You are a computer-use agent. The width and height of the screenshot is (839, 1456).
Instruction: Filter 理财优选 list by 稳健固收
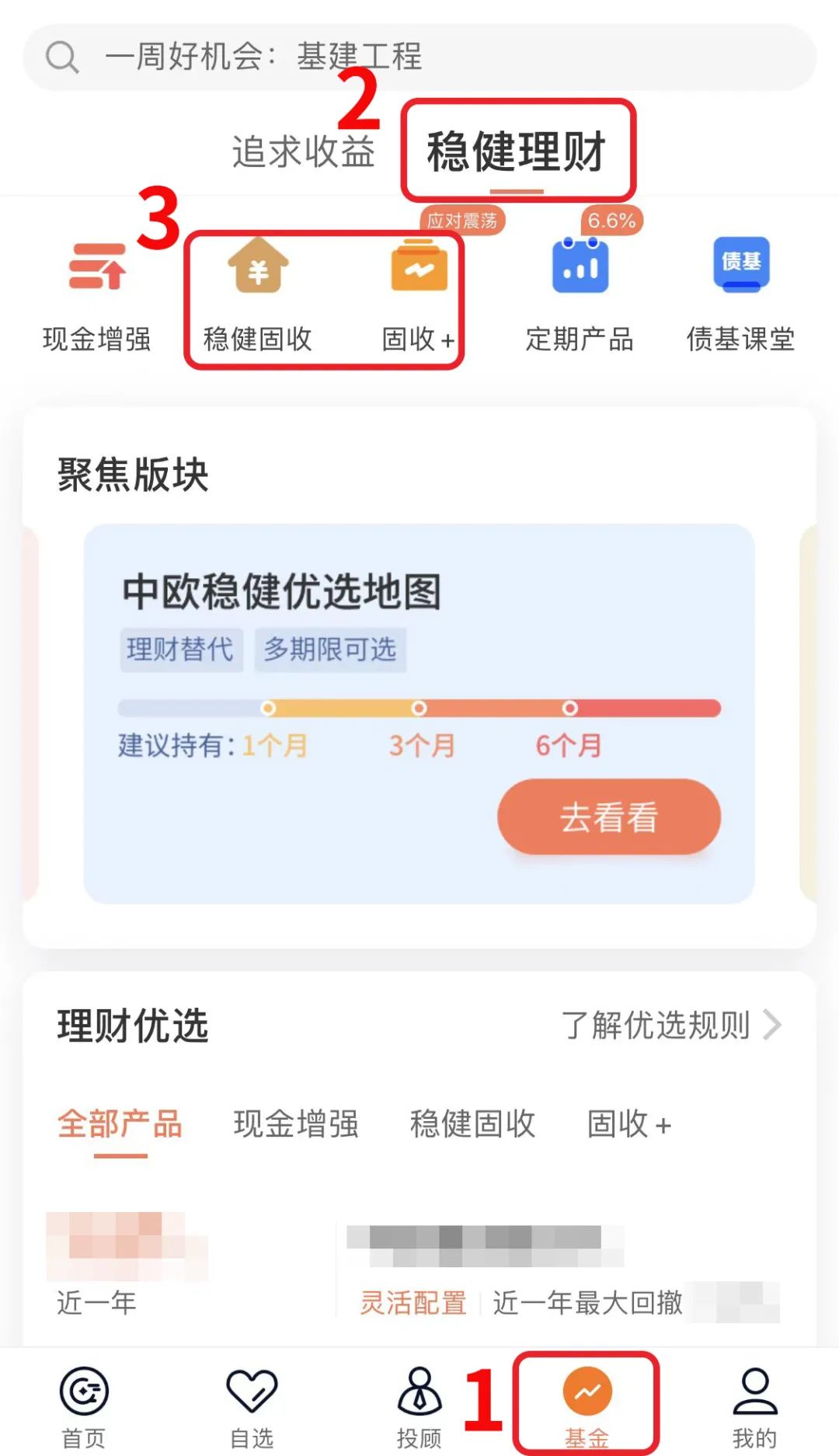(x=472, y=1124)
